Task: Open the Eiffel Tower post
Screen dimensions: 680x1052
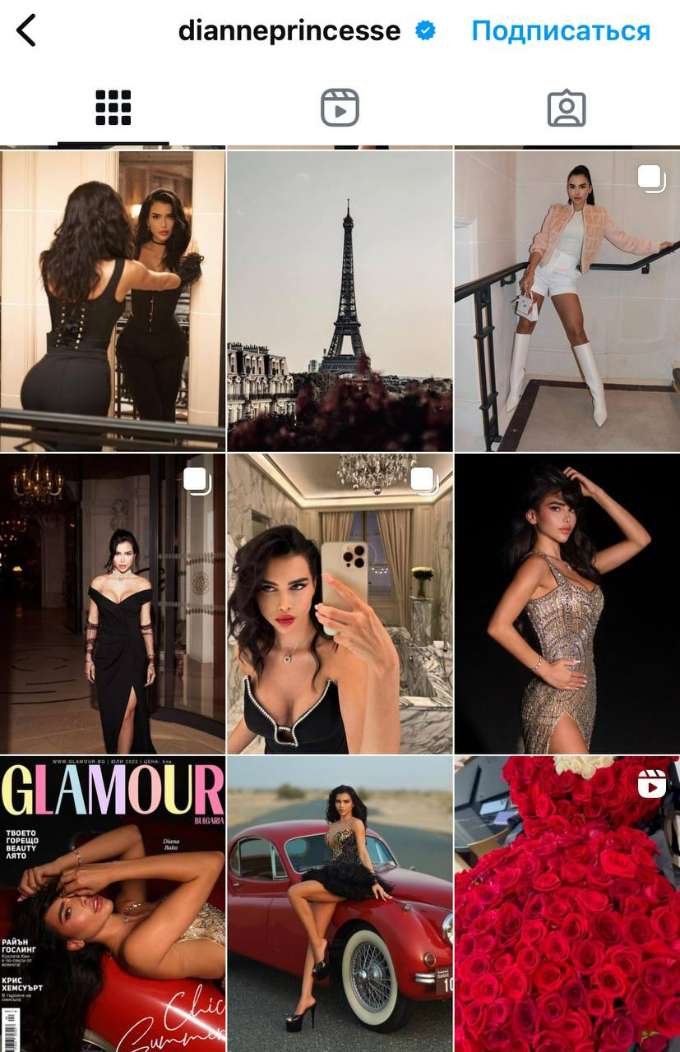Action: pyautogui.click(x=340, y=300)
